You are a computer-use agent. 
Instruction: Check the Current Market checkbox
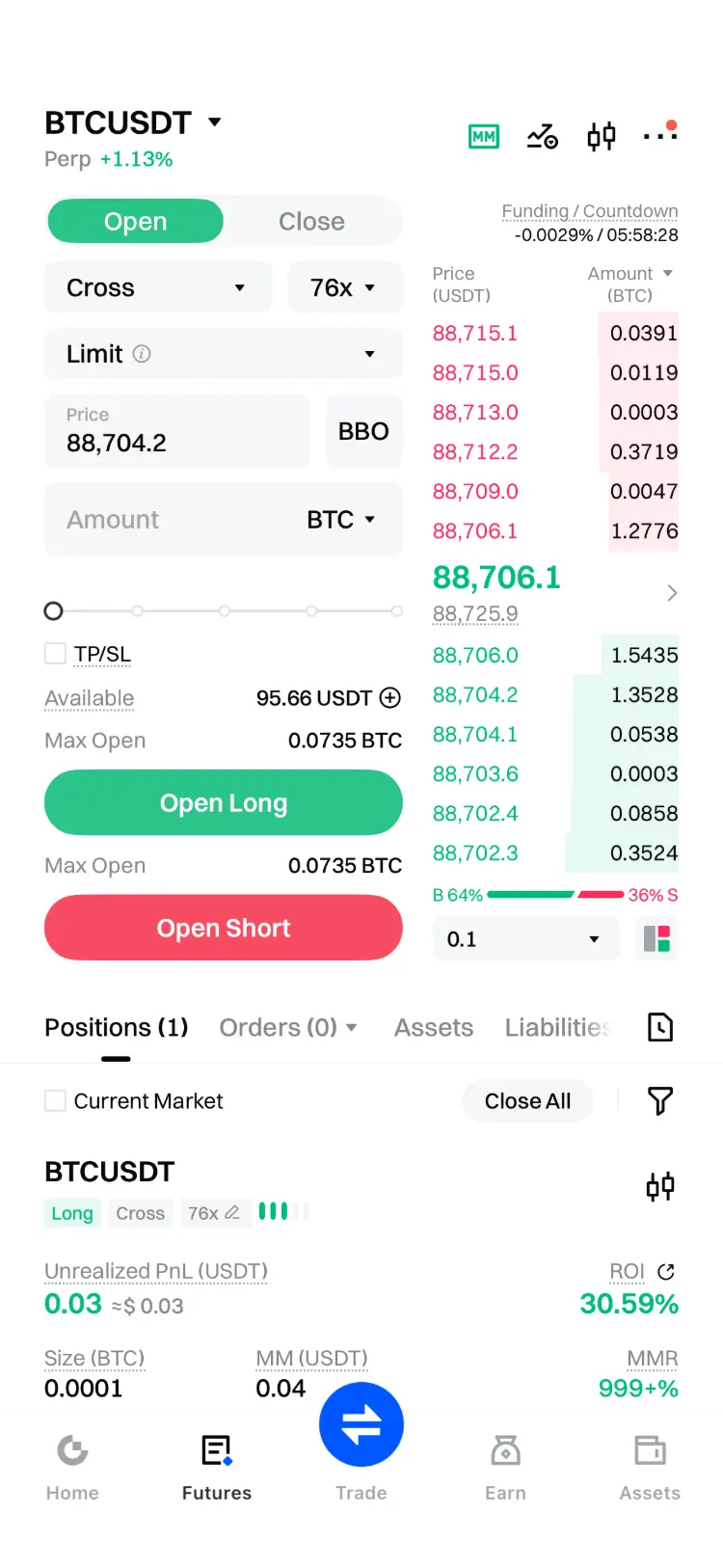click(x=56, y=1101)
